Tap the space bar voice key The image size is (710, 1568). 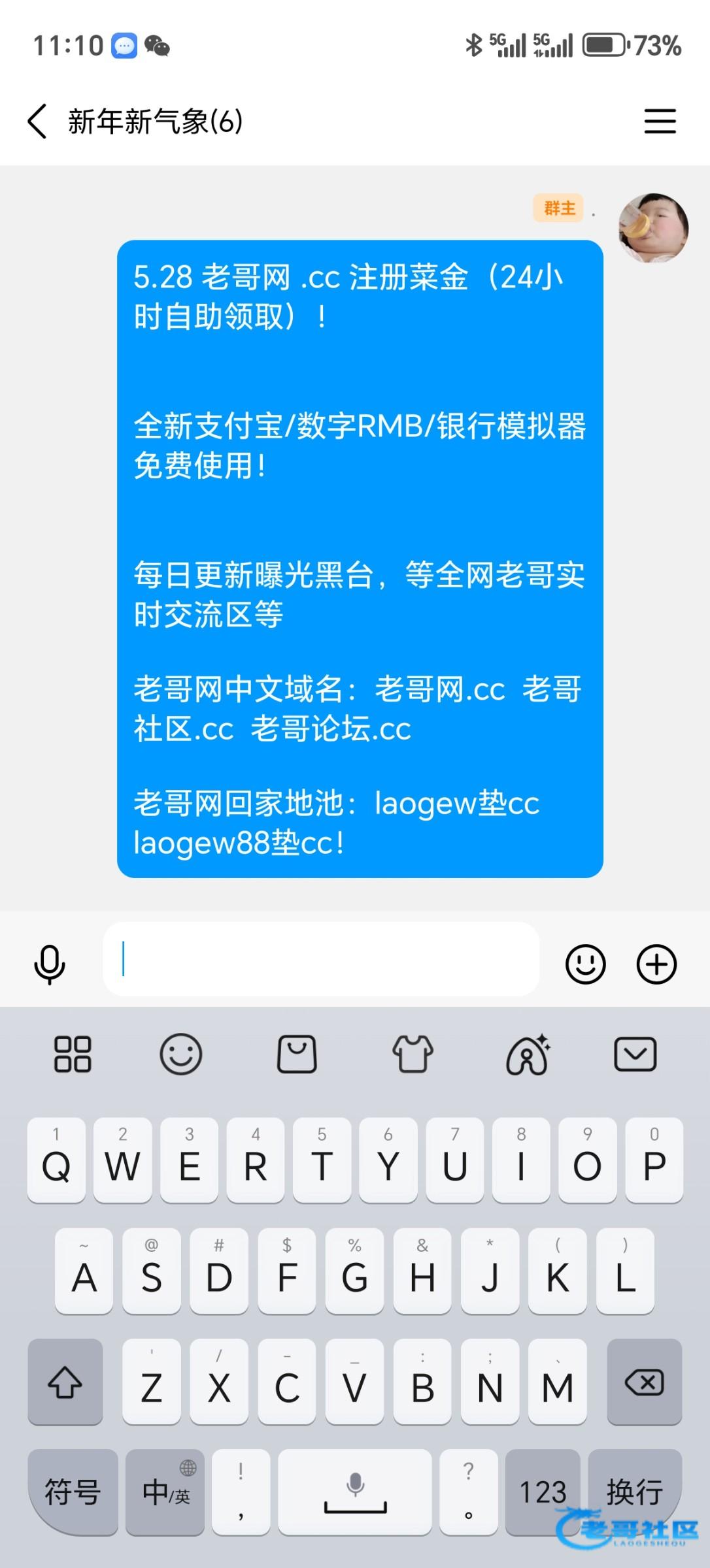pos(355,1492)
